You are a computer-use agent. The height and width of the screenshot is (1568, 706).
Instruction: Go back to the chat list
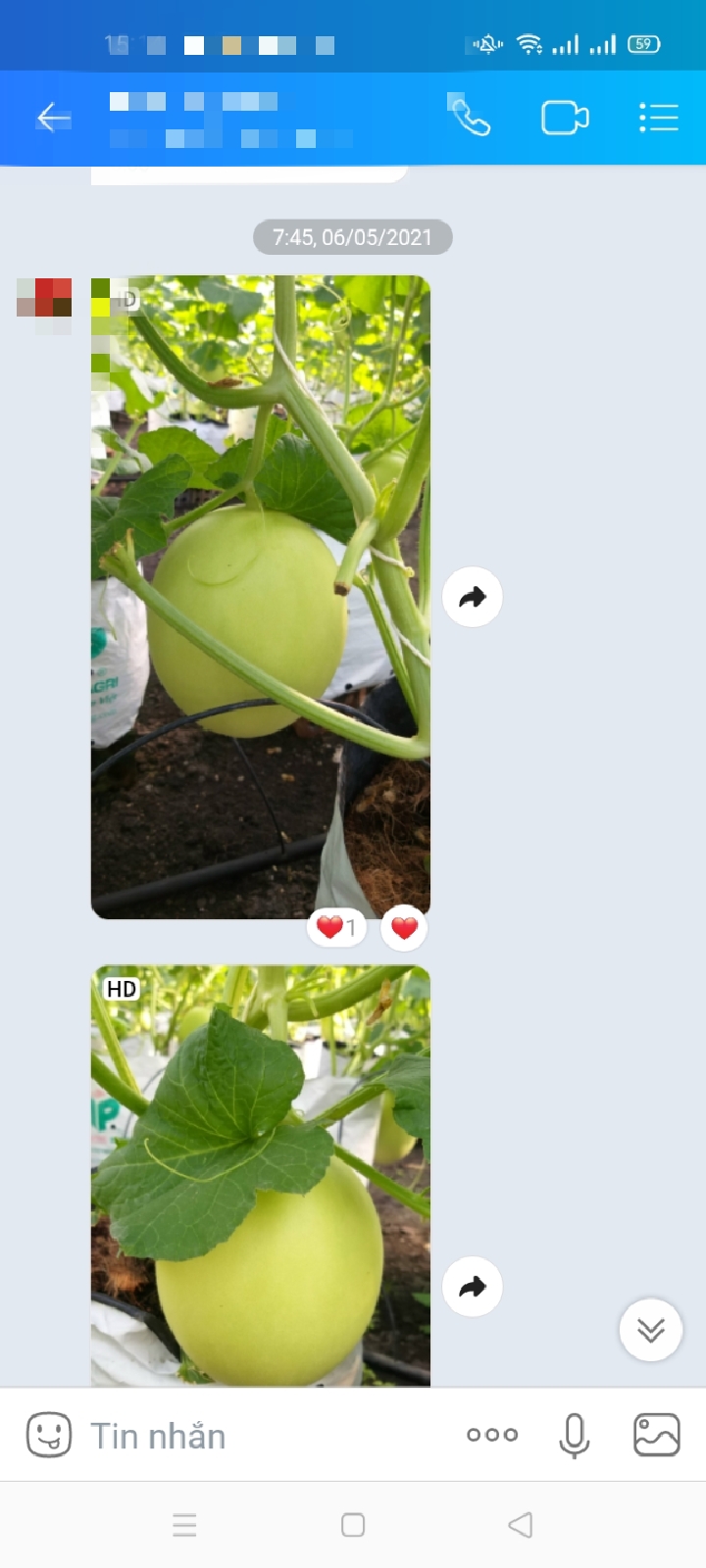pyautogui.click(x=54, y=119)
